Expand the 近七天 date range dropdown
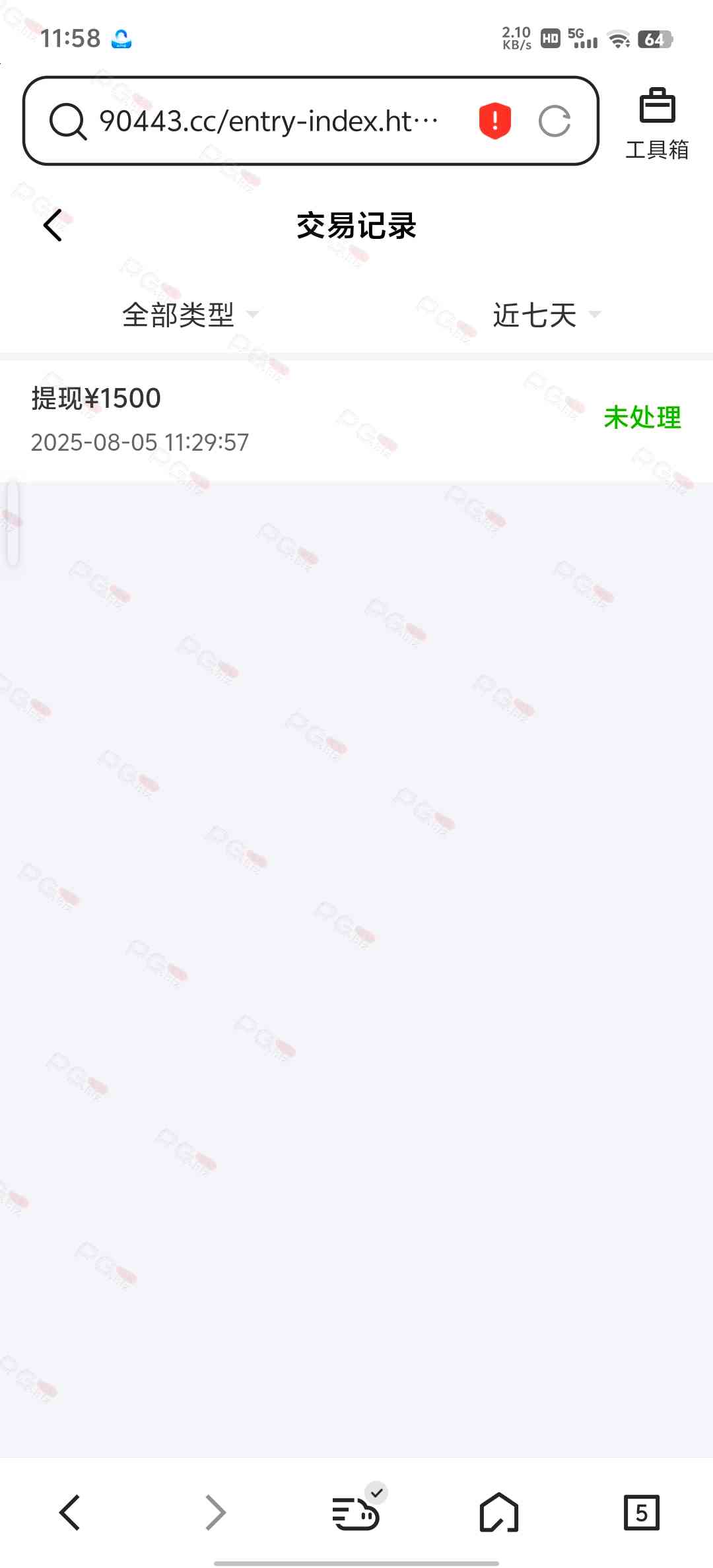The height and width of the screenshot is (1568, 713). [x=546, y=315]
